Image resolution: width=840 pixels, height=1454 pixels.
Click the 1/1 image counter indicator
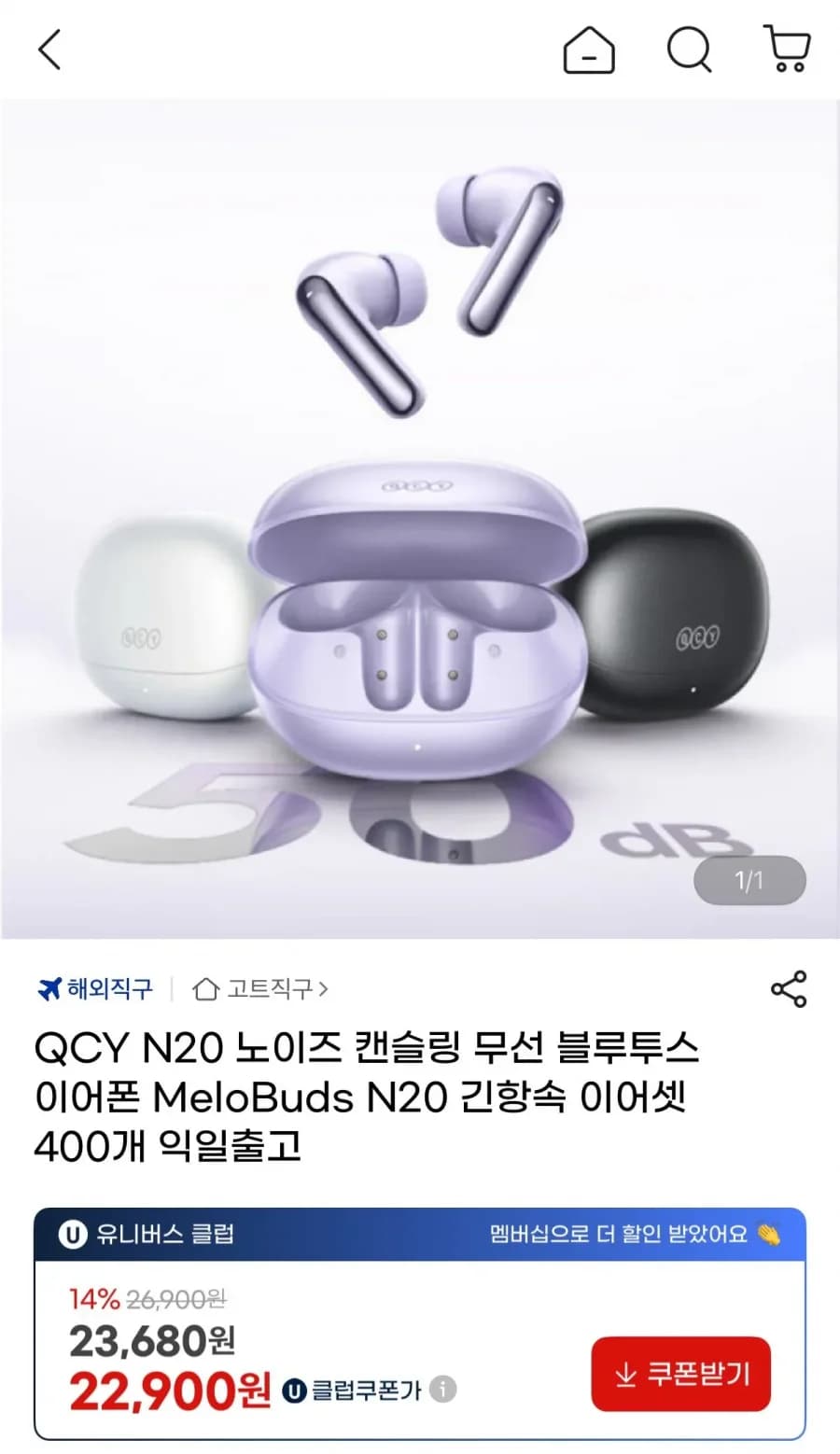(x=748, y=879)
